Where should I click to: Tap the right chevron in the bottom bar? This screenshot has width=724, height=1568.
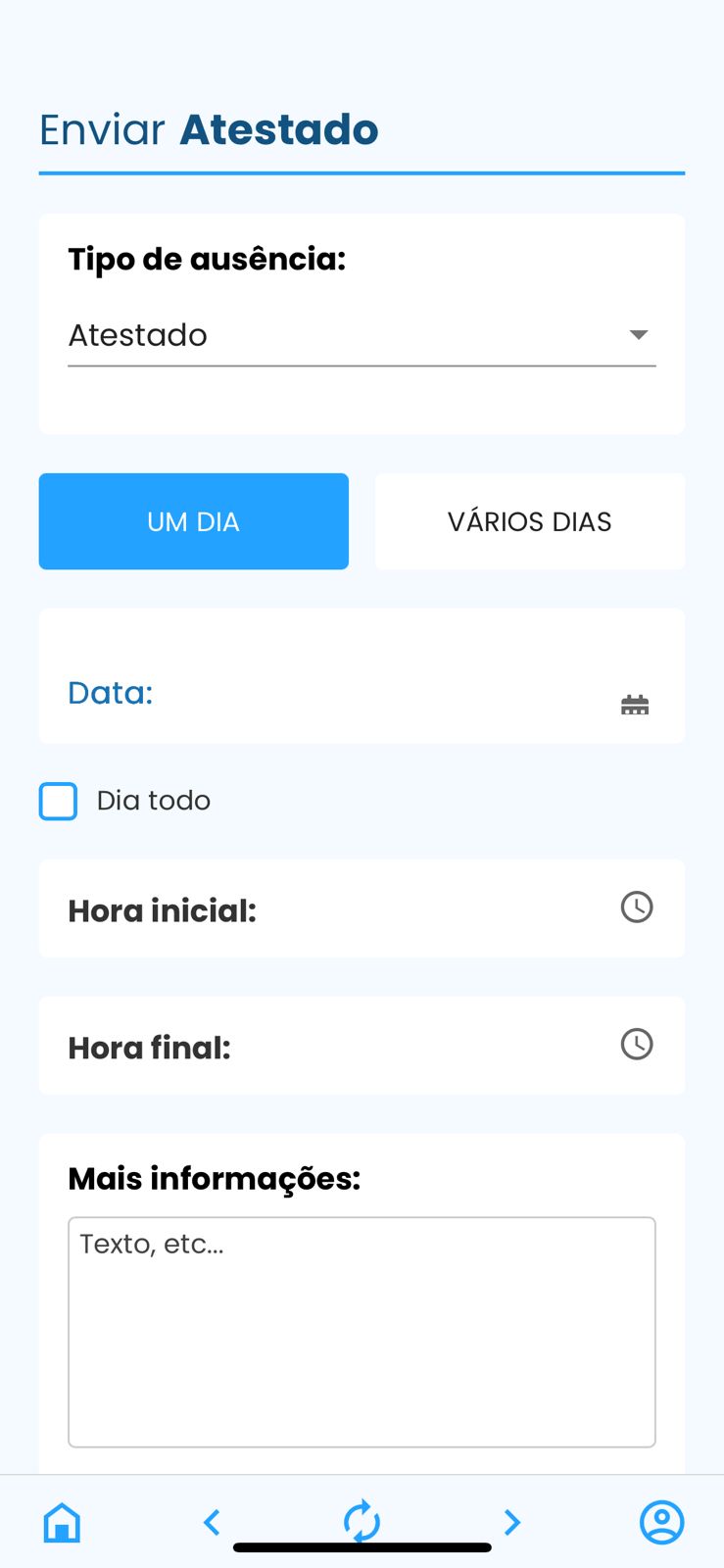[511, 1522]
